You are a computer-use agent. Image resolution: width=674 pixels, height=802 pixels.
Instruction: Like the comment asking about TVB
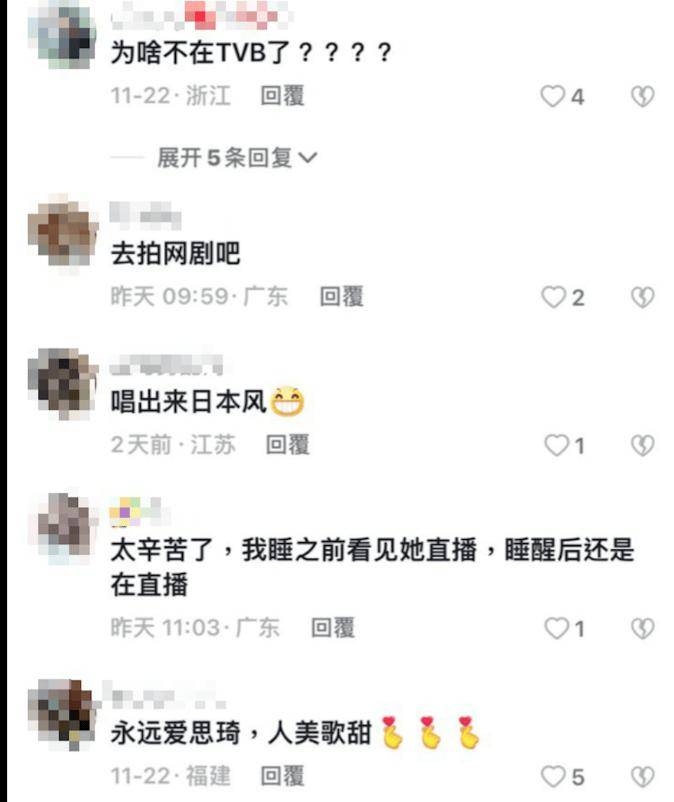click(x=553, y=96)
